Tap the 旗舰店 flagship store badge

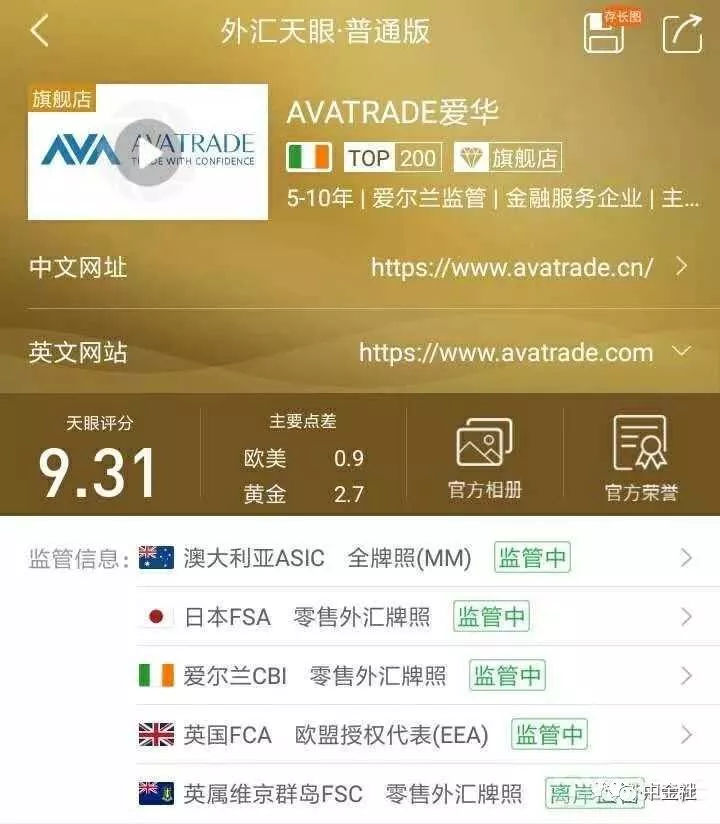pos(508,158)
